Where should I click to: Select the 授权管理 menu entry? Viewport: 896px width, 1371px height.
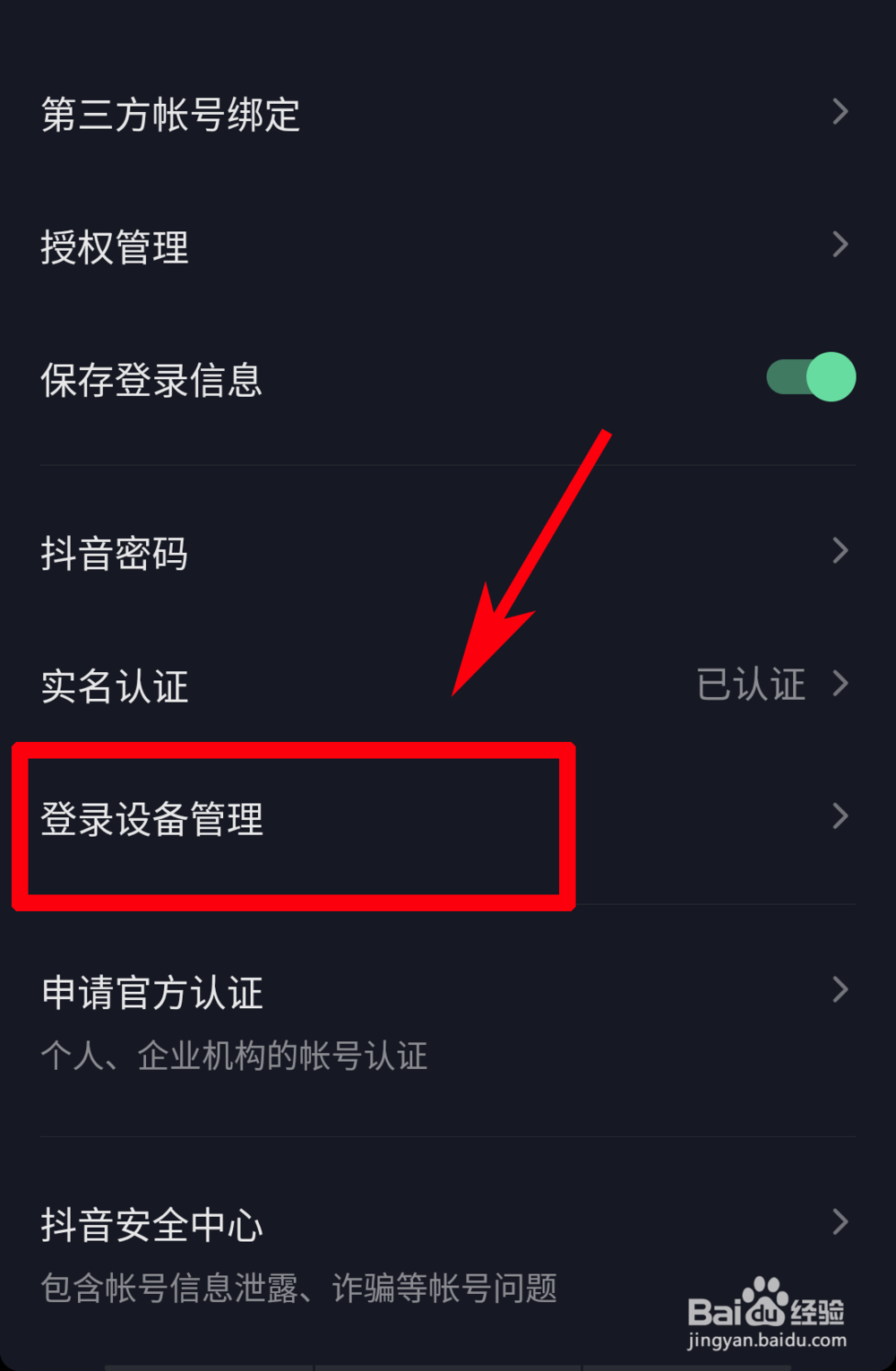tap(115, 248)
